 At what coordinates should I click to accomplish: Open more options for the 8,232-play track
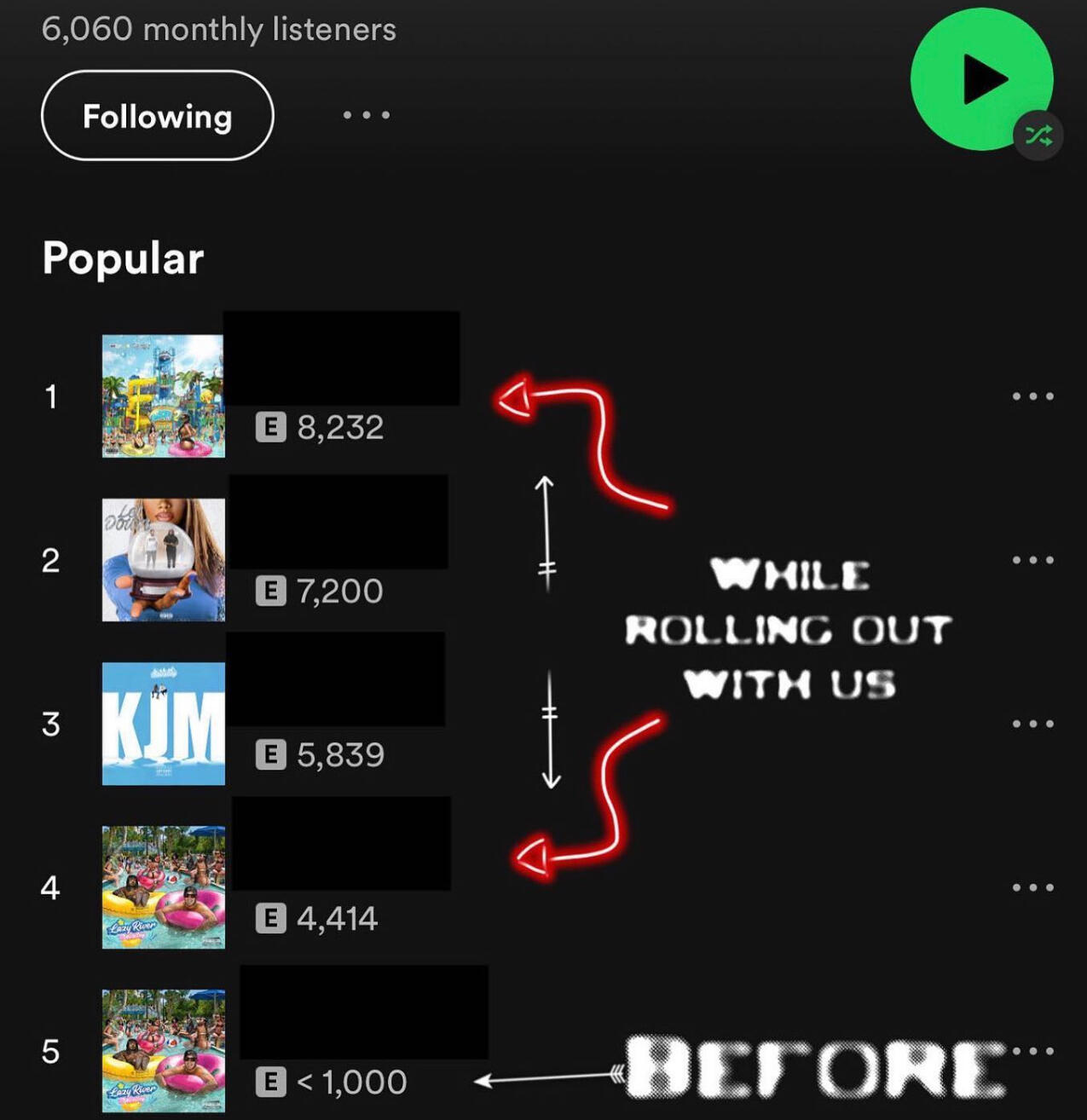(1032, 396)
